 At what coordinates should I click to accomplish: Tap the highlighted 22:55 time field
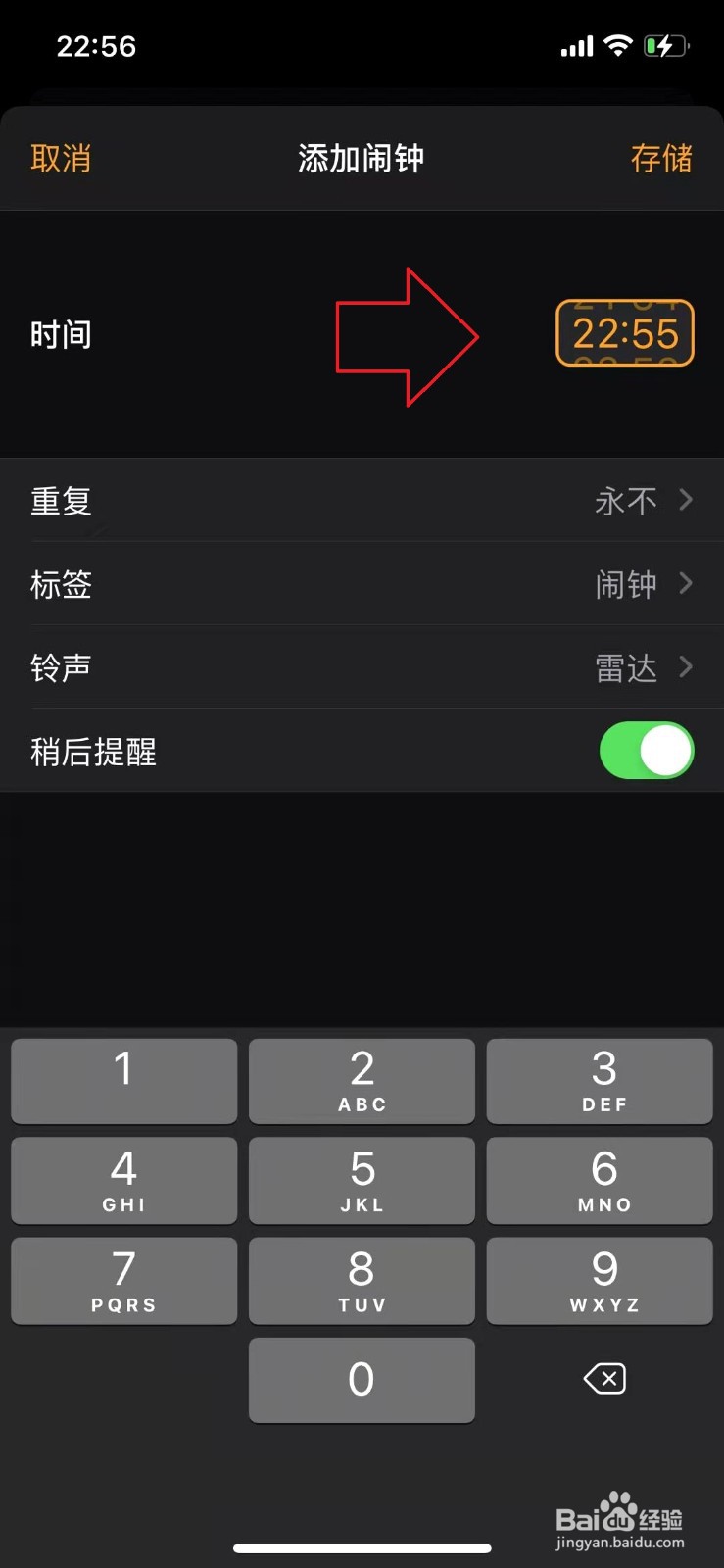pyautogui.click(x=624, y=333)
